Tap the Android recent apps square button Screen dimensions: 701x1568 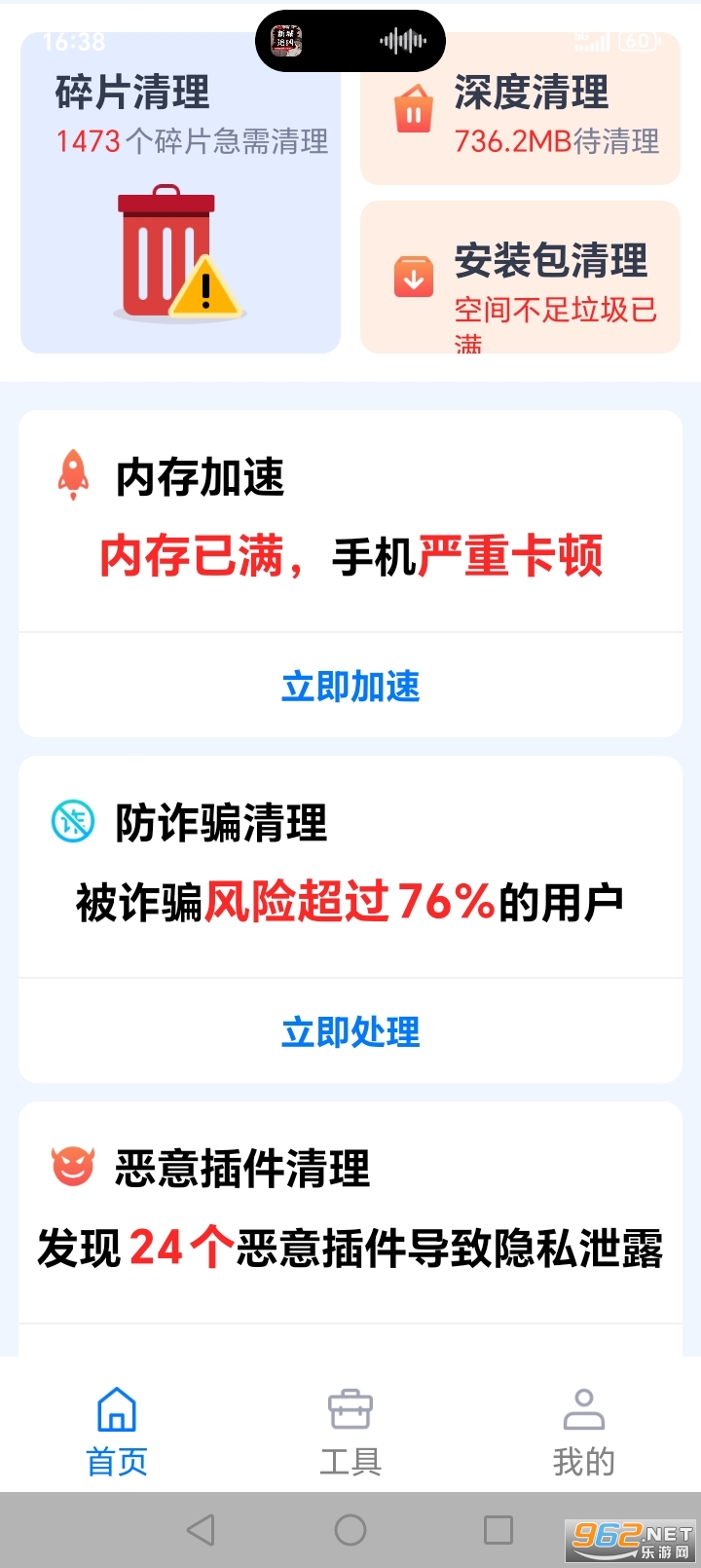tap(498, 1532)
